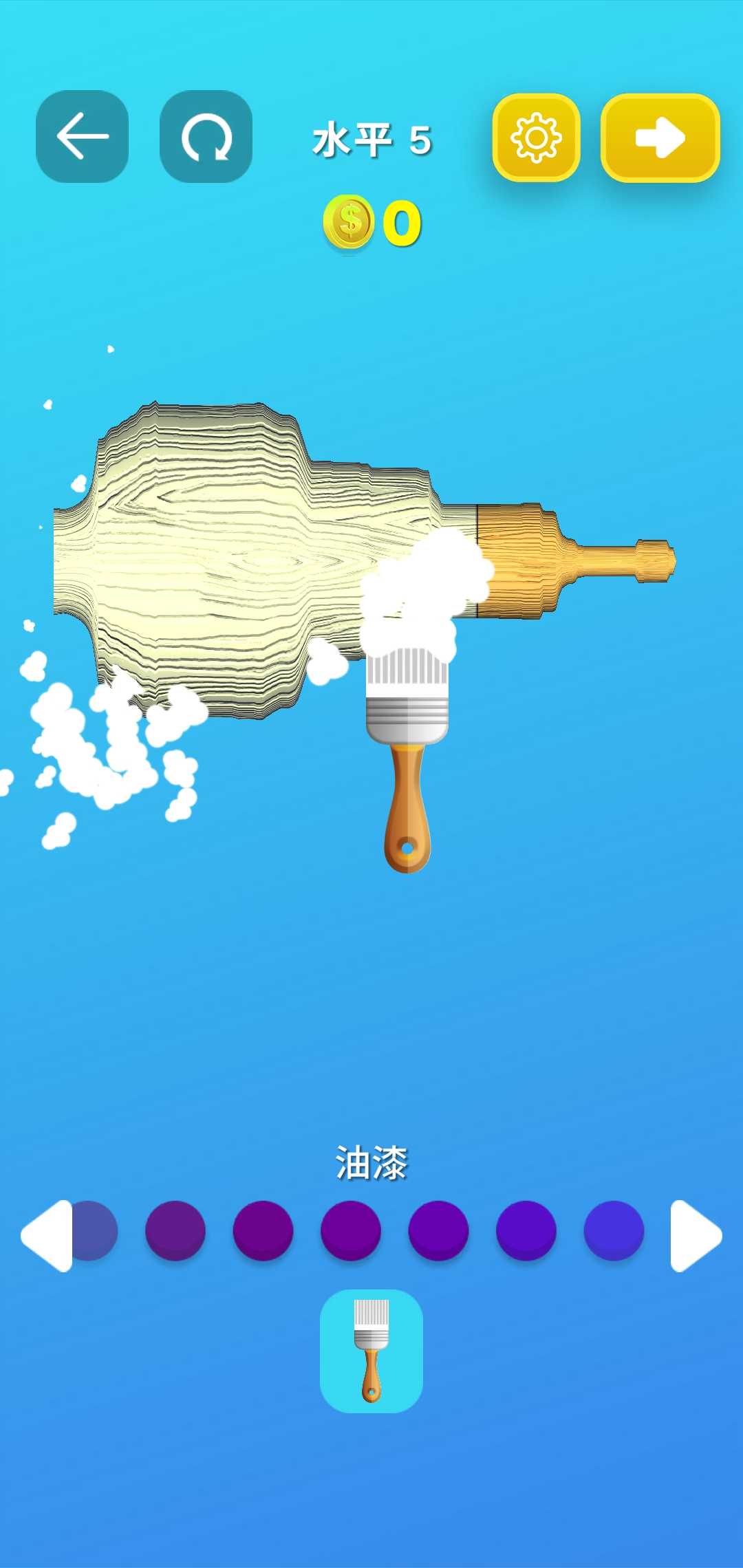Pick the blue-indigo paint color
The image size is (743, 1568).
pos(614,1230)
